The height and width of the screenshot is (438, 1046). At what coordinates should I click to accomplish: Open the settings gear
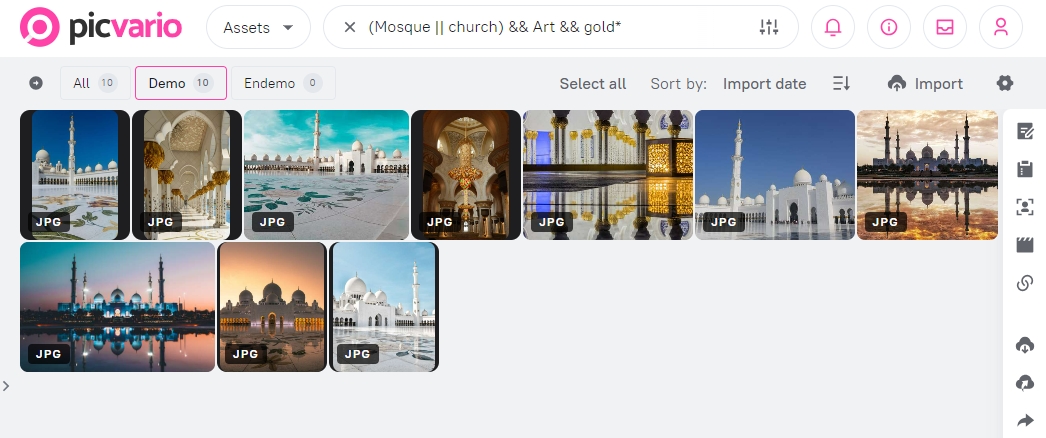click(1005, 84)
